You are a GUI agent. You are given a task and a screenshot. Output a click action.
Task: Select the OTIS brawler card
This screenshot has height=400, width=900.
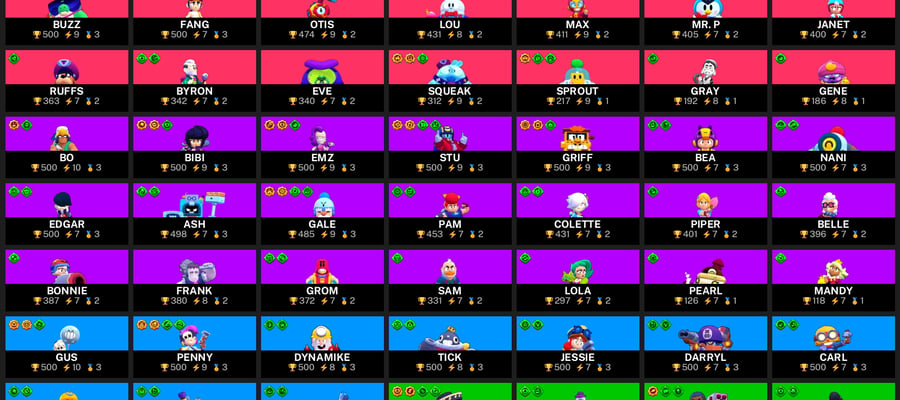click(323, 22)
